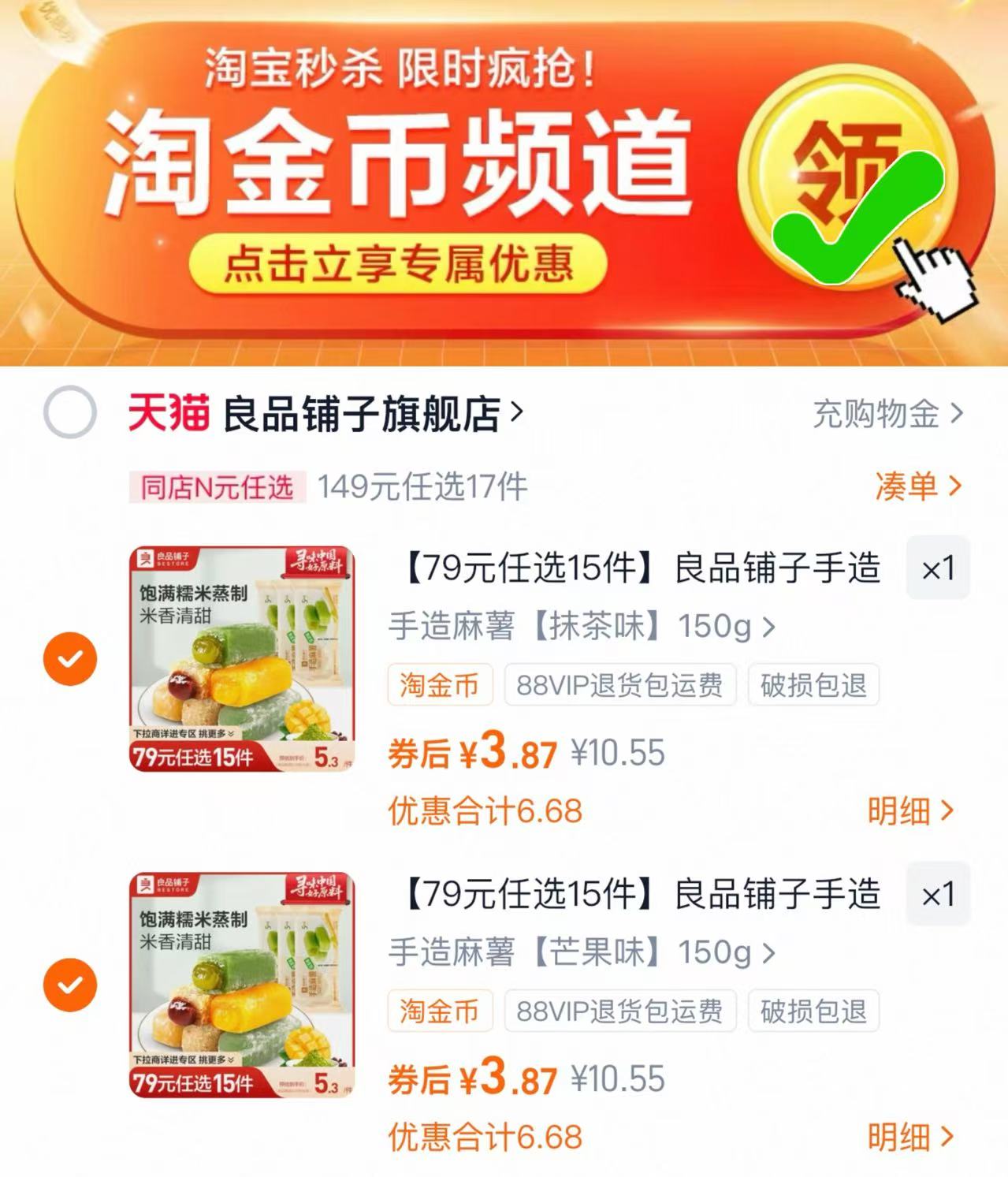
Task: Click the 淘金币 tag on the mango mochi item
Action: point(440,1013)
